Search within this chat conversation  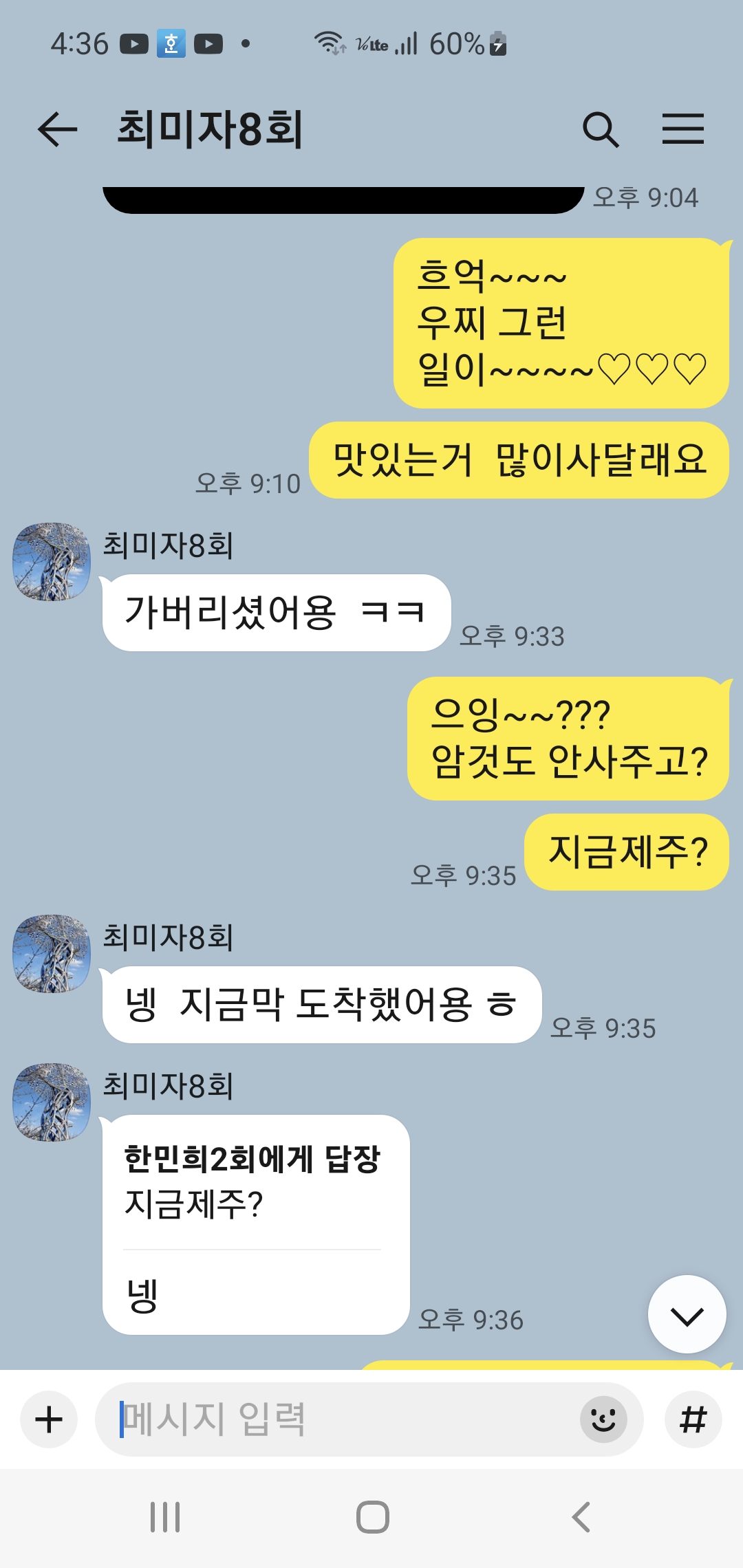click(601, 130)
